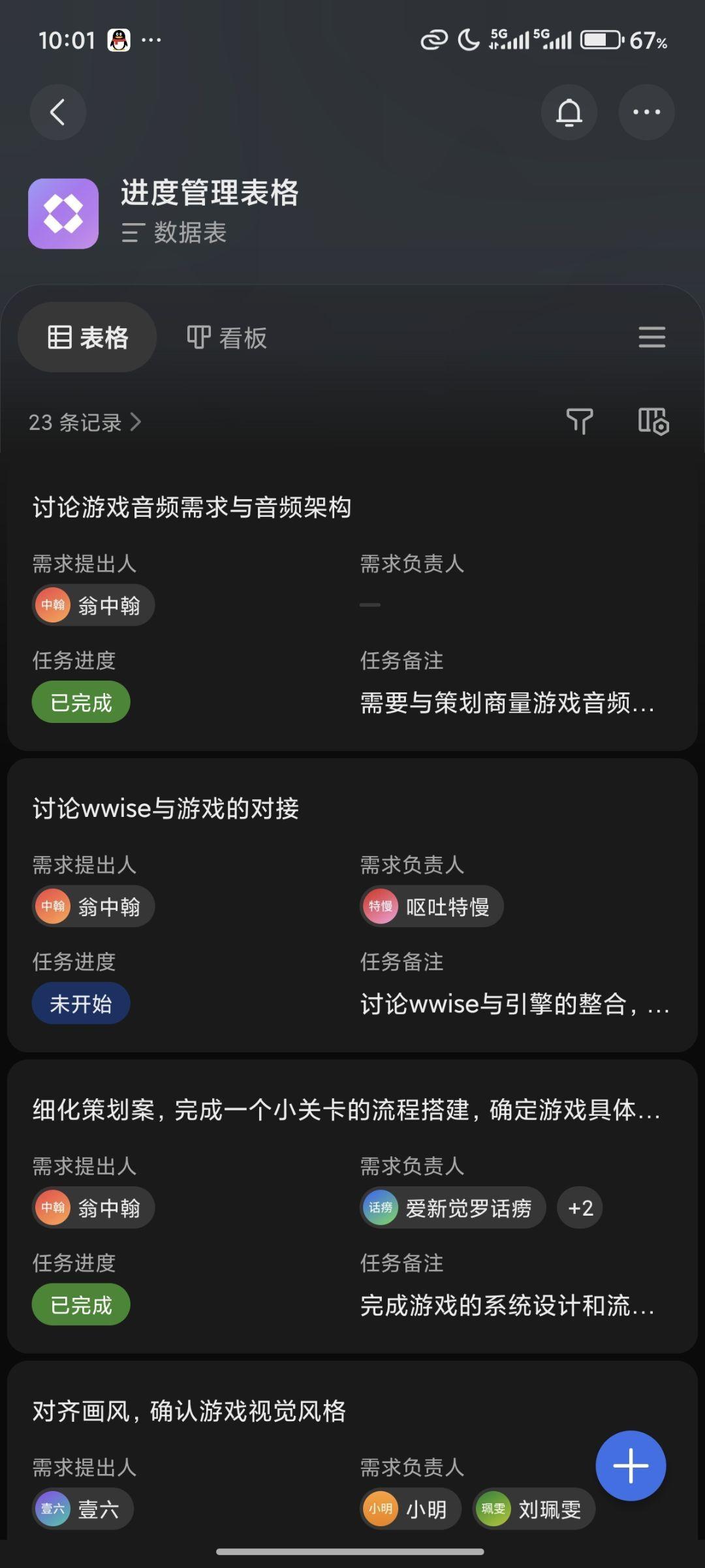
Task: Tap the blue + button to add a record
Action: pyautogui.click(x=630, y=1465)
